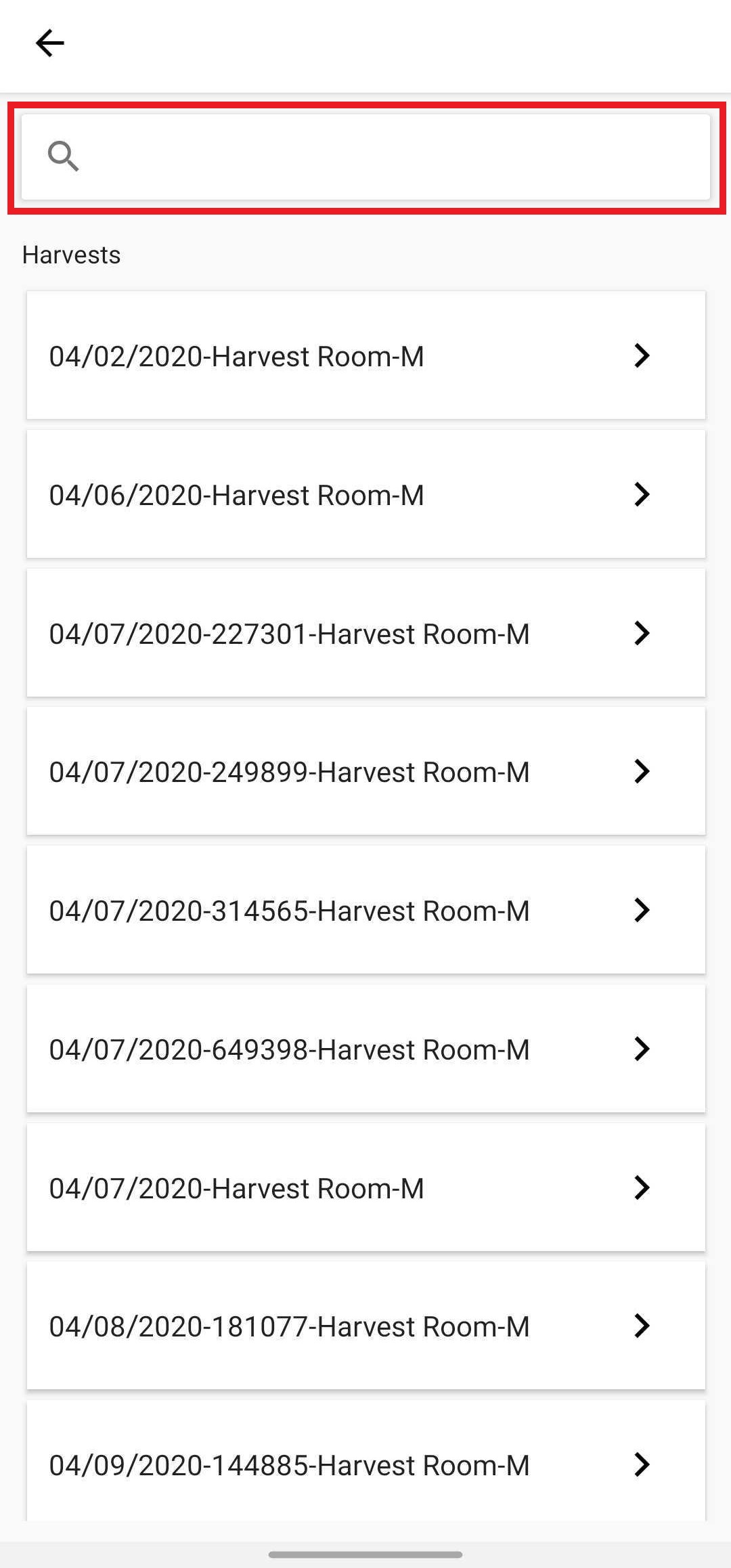View harvest 04/07/2020-314565-Harvest Room-M

pyautogui.click(x=365, y=910)
